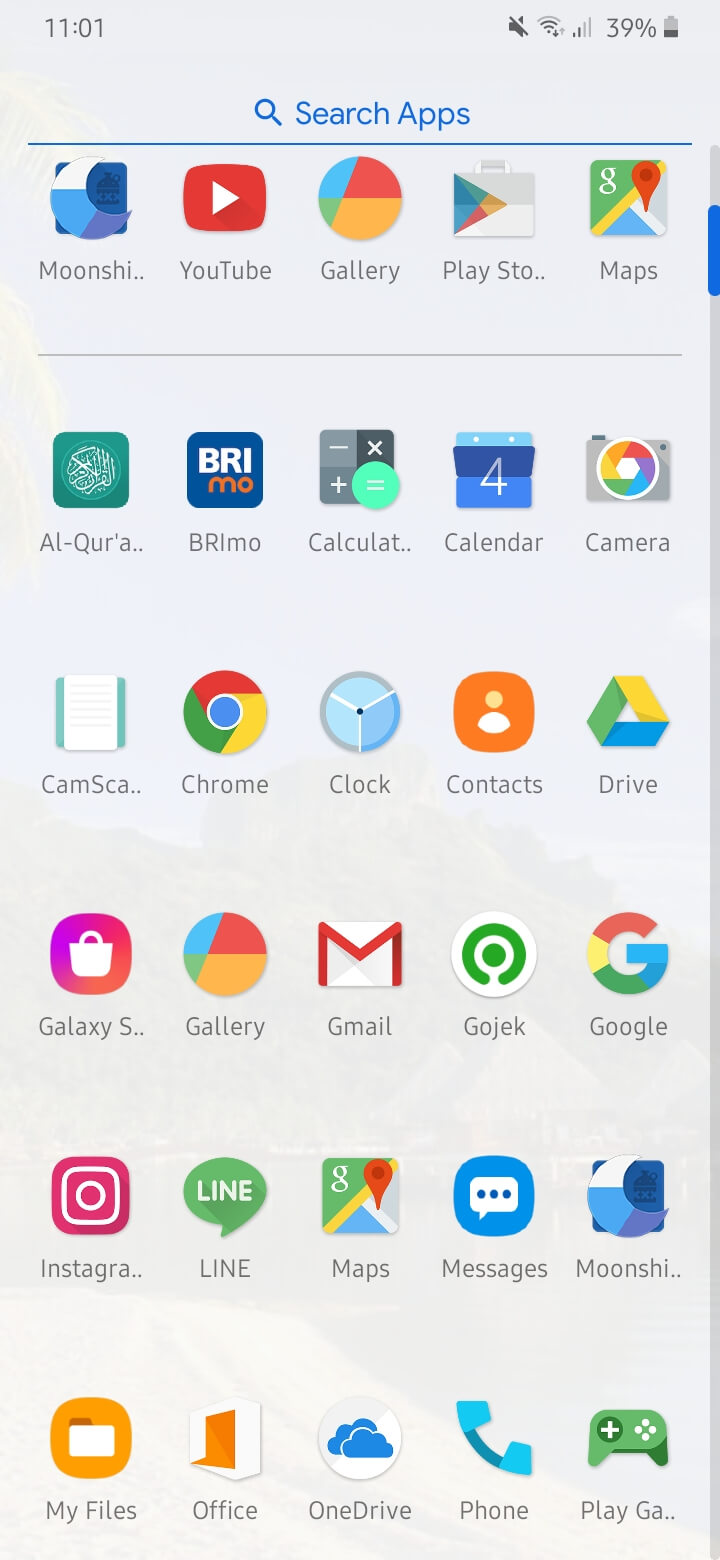This screenshot has width=720, height=1560.
Task: Launch the LINE messenger
Action: click(225, 1196)
